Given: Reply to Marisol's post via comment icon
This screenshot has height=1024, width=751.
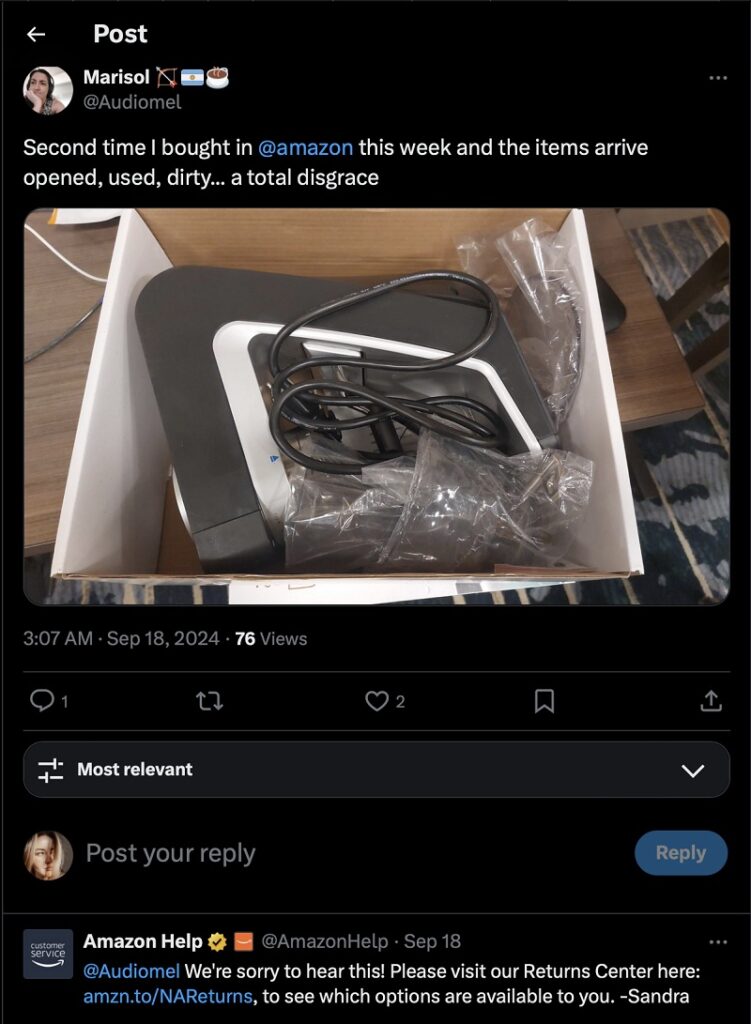Looking at the screenshot, I should [42, 701].
